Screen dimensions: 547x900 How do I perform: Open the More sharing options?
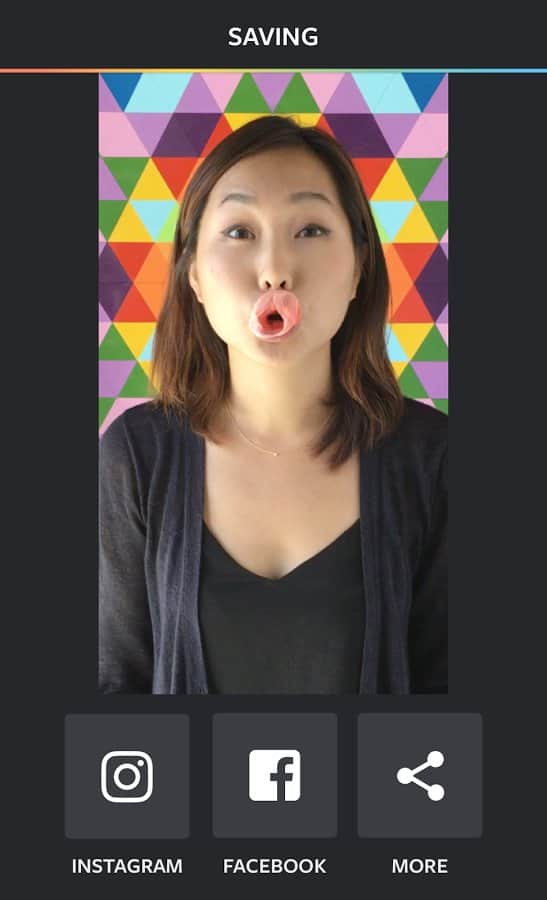point(420,775)
